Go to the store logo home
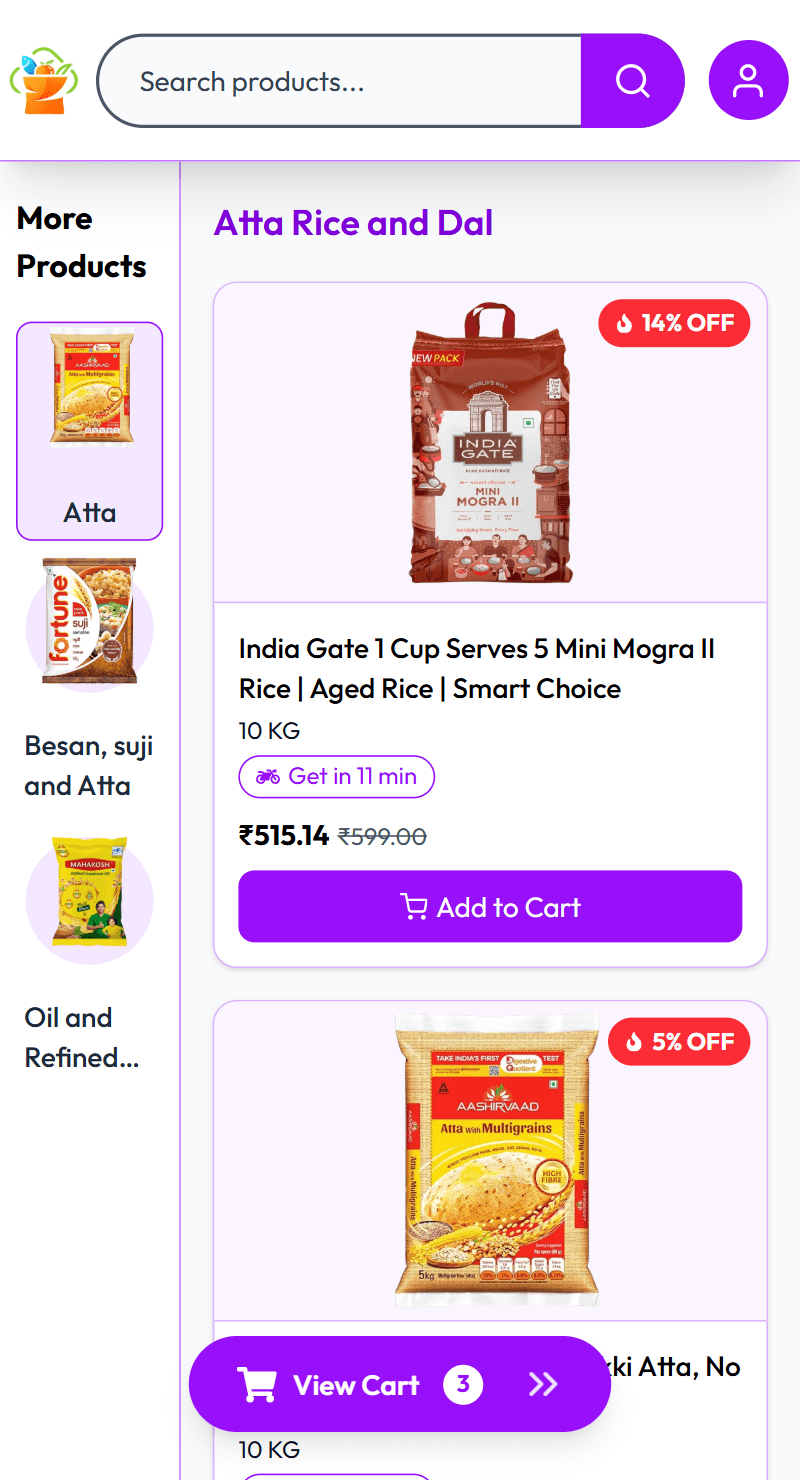 [x=43, y=81]
